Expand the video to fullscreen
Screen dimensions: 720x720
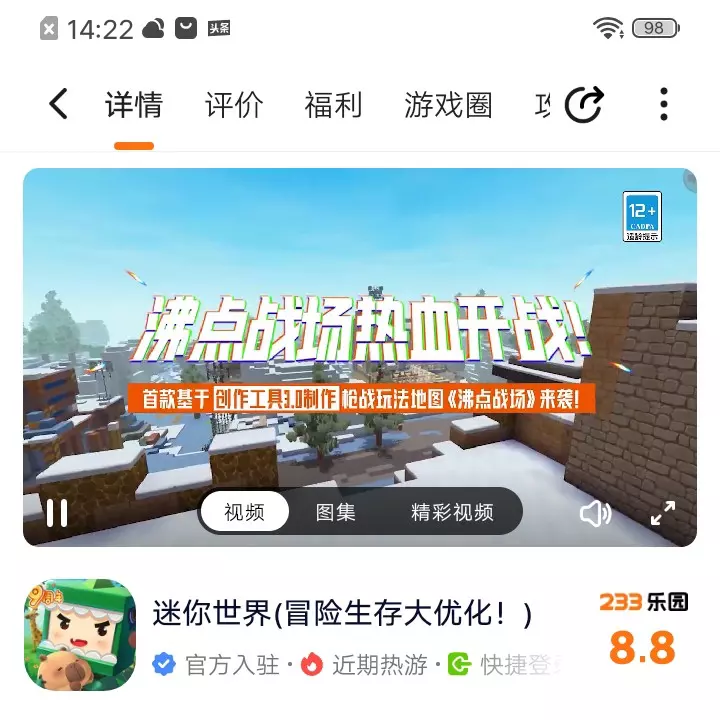tap(663, 513)
